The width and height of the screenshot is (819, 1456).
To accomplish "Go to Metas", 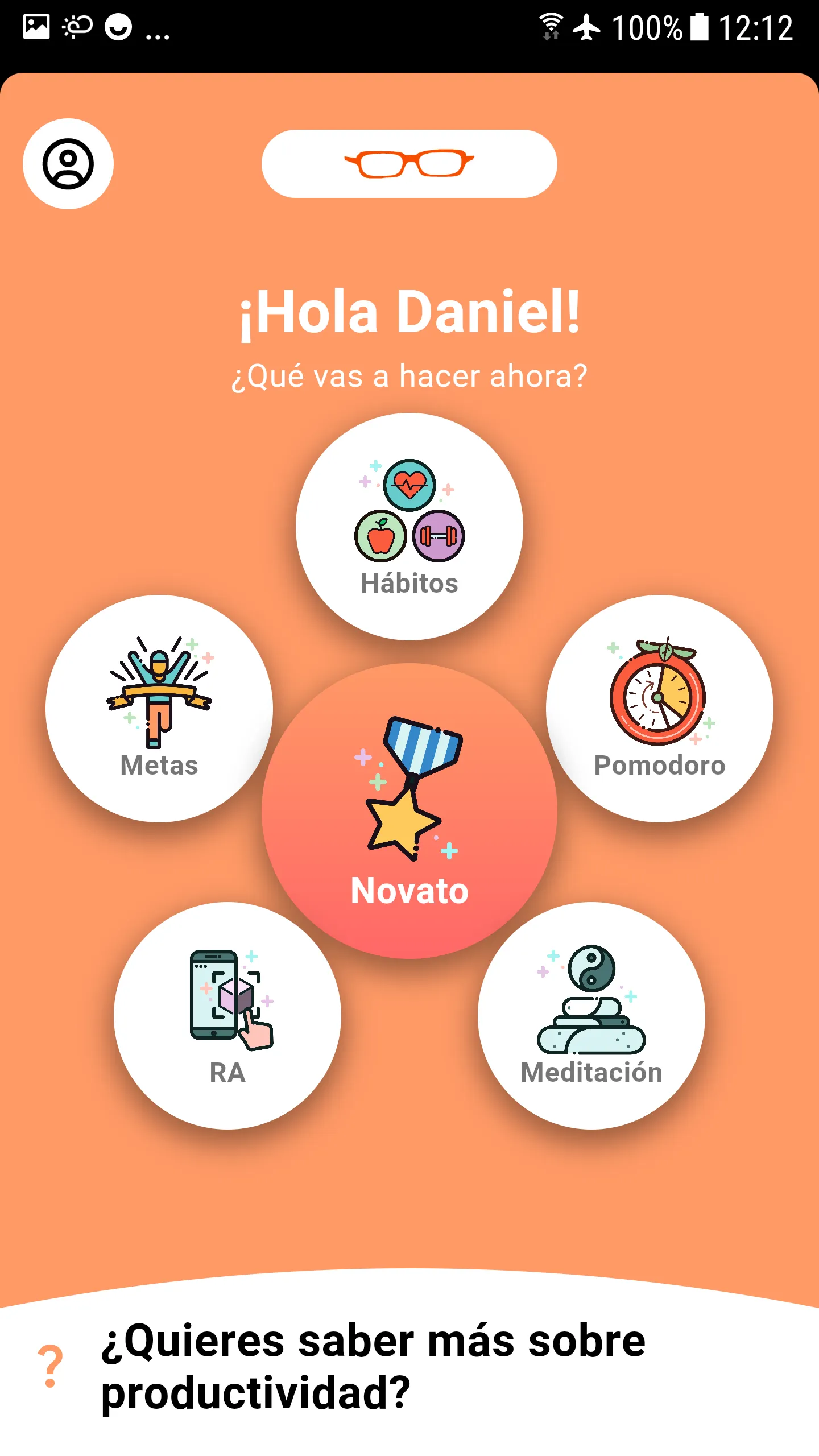I will coord(159,709).
